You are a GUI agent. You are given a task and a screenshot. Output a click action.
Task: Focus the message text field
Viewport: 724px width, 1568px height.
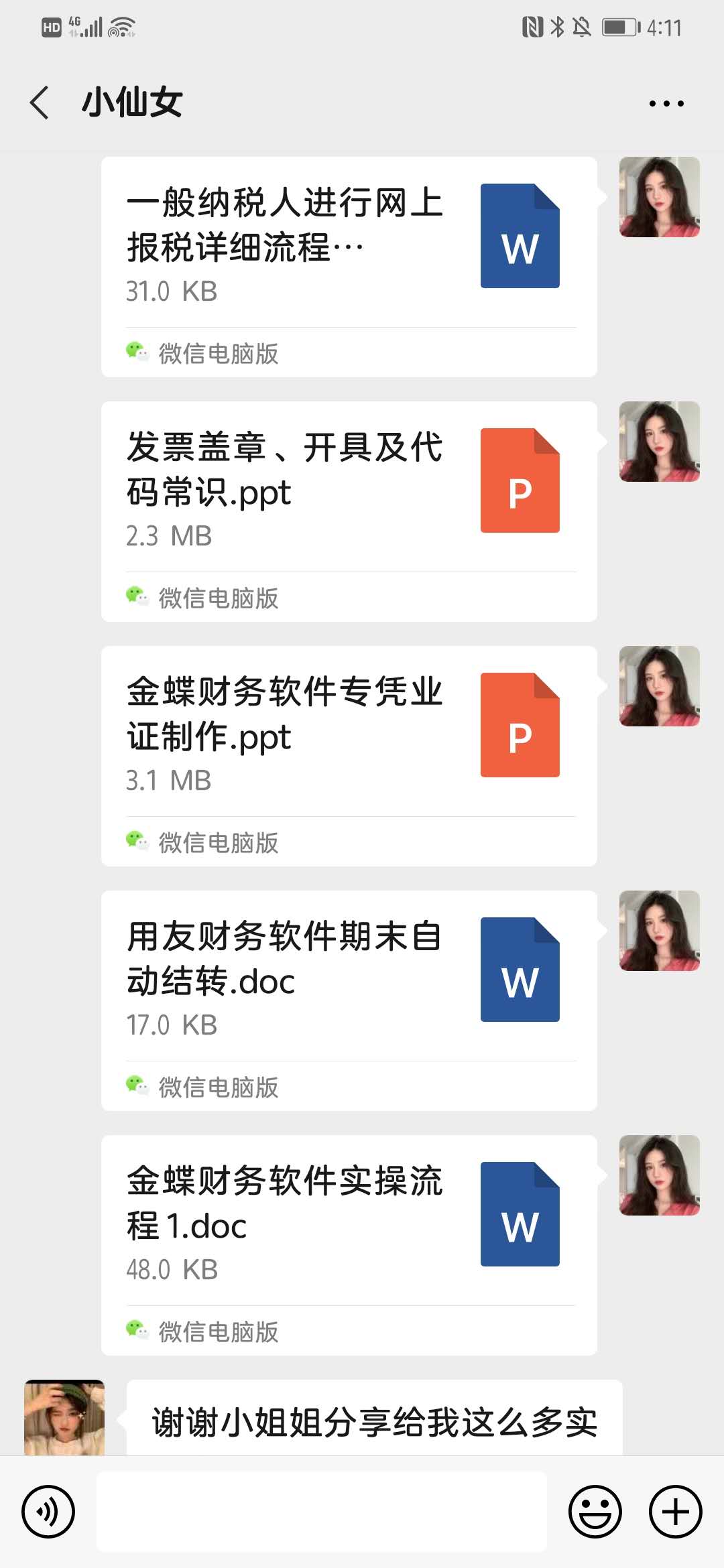click(x=322, y=1512)
